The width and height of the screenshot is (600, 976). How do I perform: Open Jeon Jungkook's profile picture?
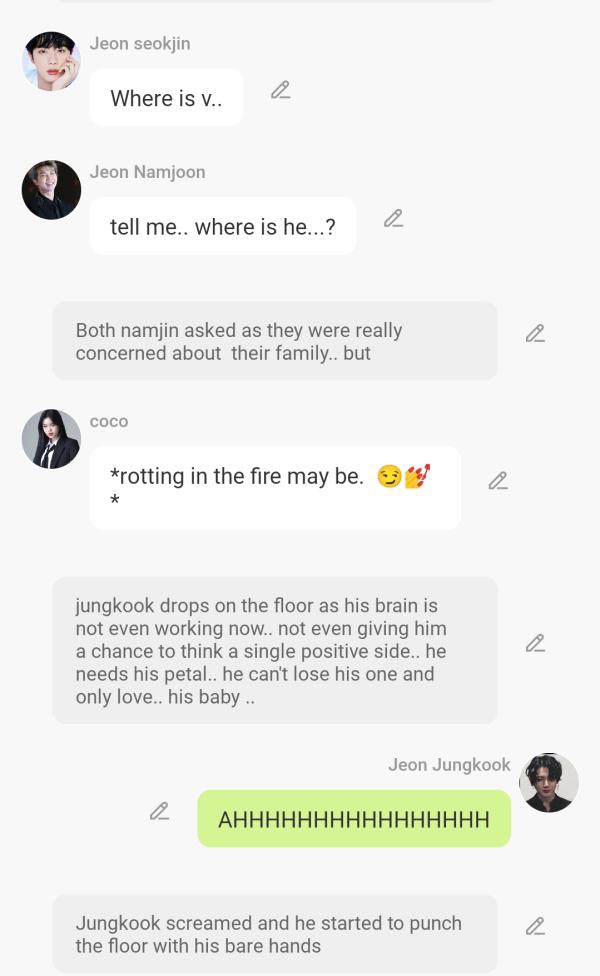(x=549, y=783)
